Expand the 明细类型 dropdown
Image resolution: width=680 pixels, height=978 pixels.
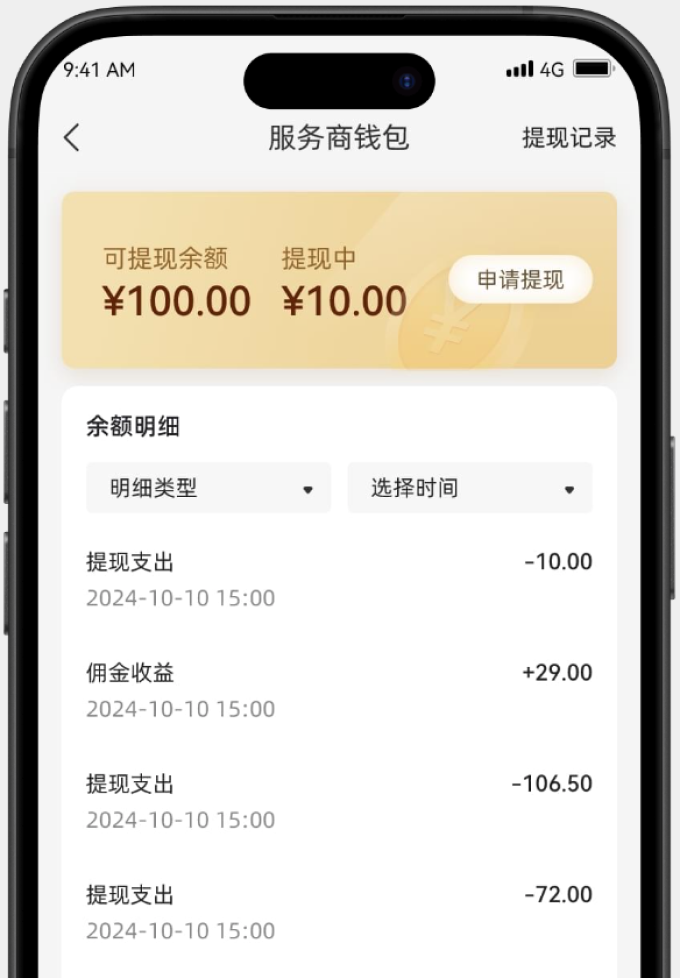(208, 488)
